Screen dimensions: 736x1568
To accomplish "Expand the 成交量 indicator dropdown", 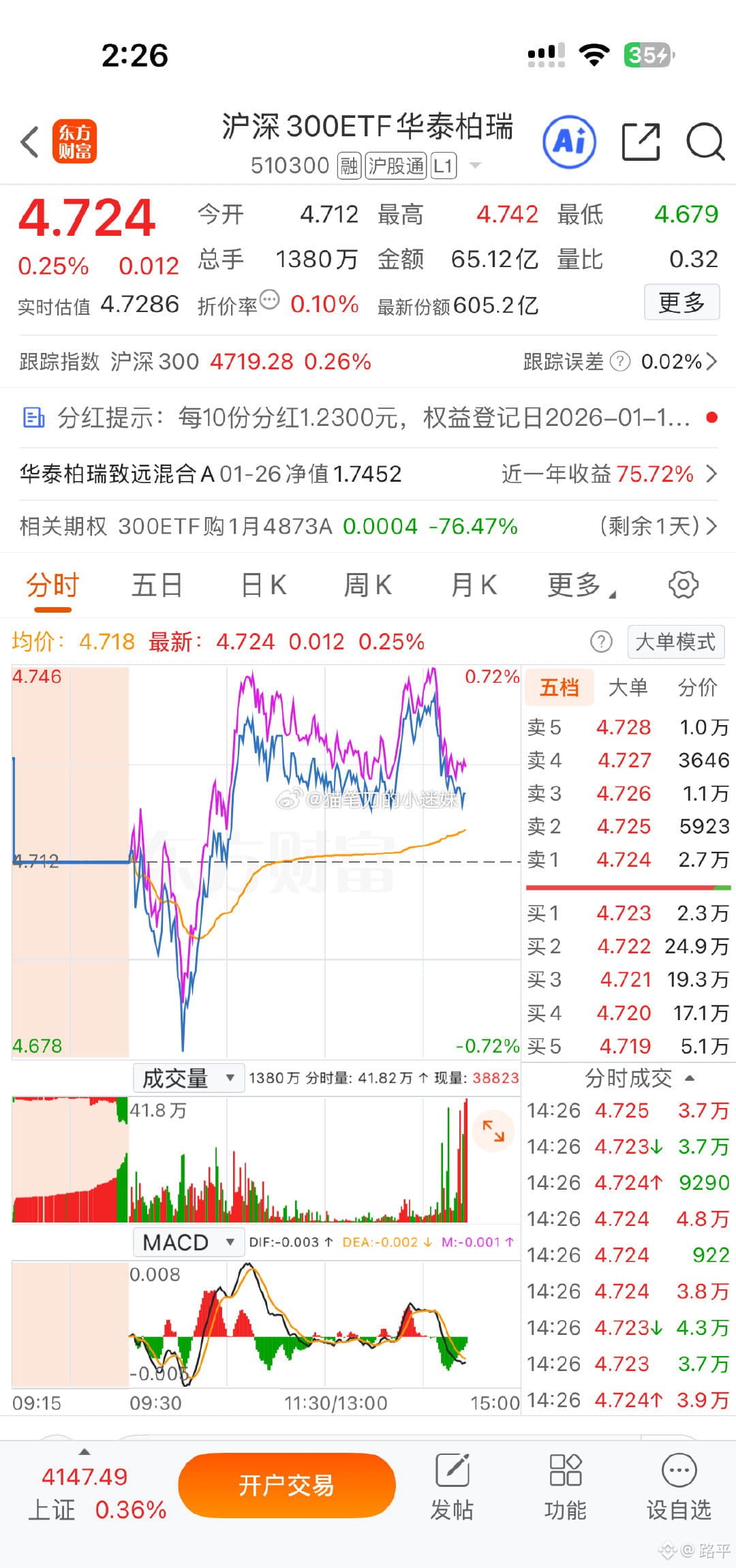I will point(188,1078).
